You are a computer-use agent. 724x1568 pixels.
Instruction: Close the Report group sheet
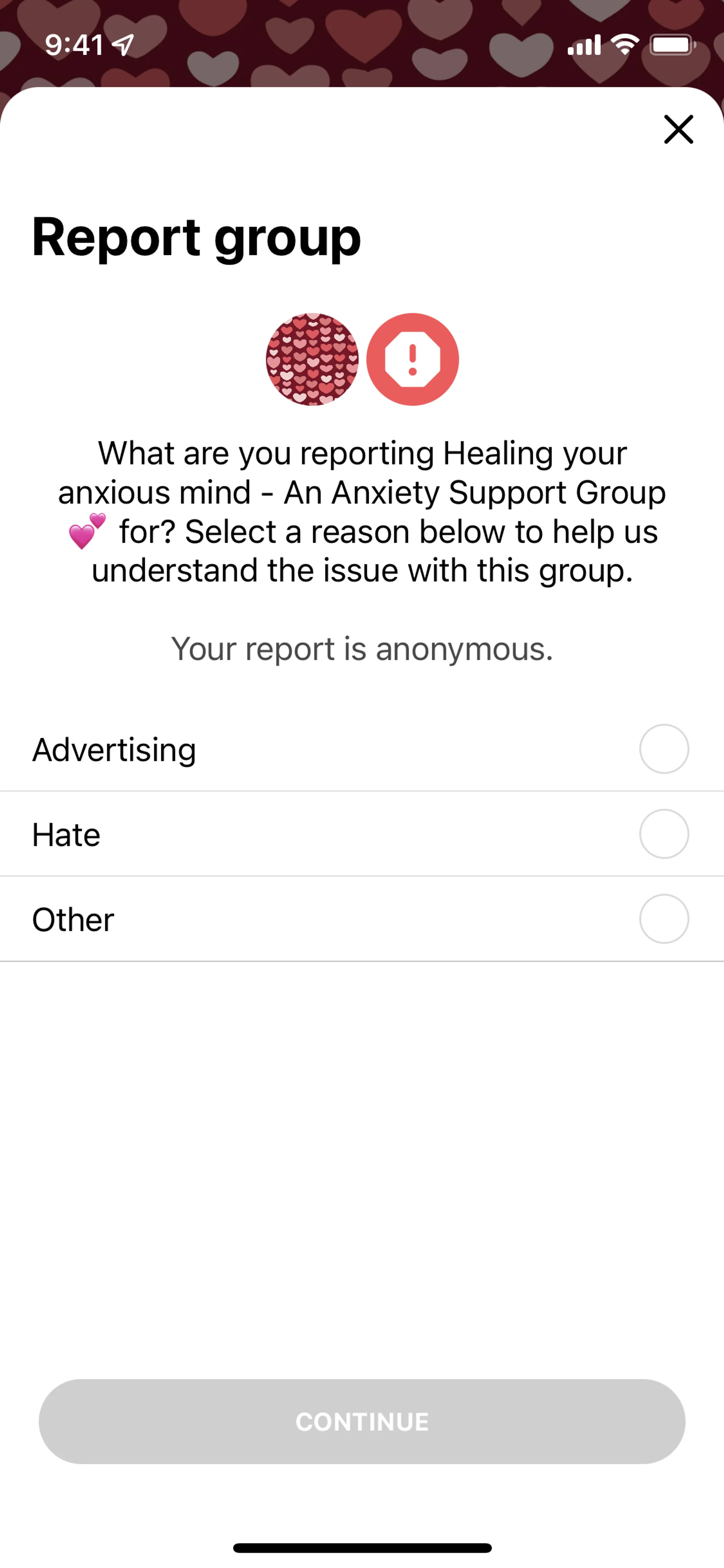click(678, 129)
